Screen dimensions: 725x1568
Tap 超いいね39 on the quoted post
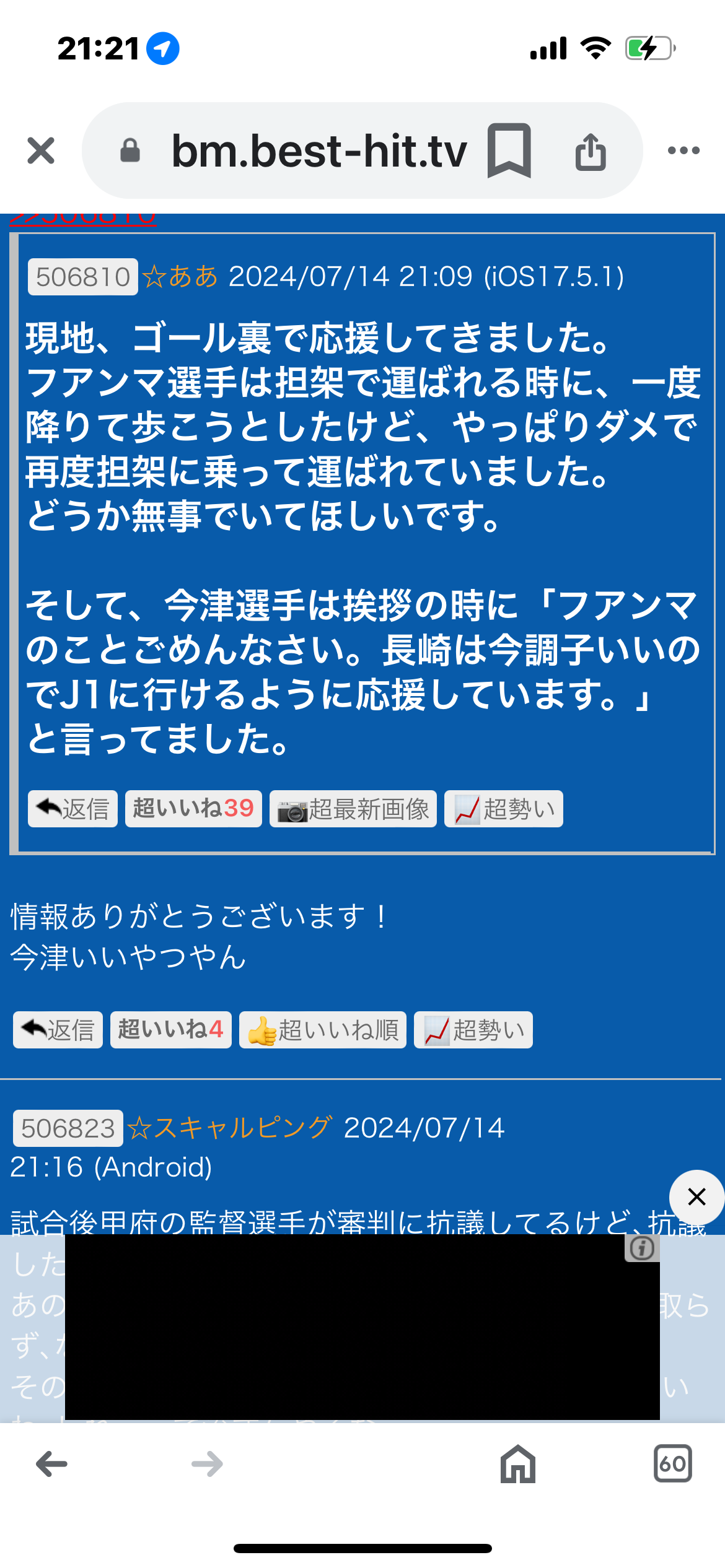[193, 809]
